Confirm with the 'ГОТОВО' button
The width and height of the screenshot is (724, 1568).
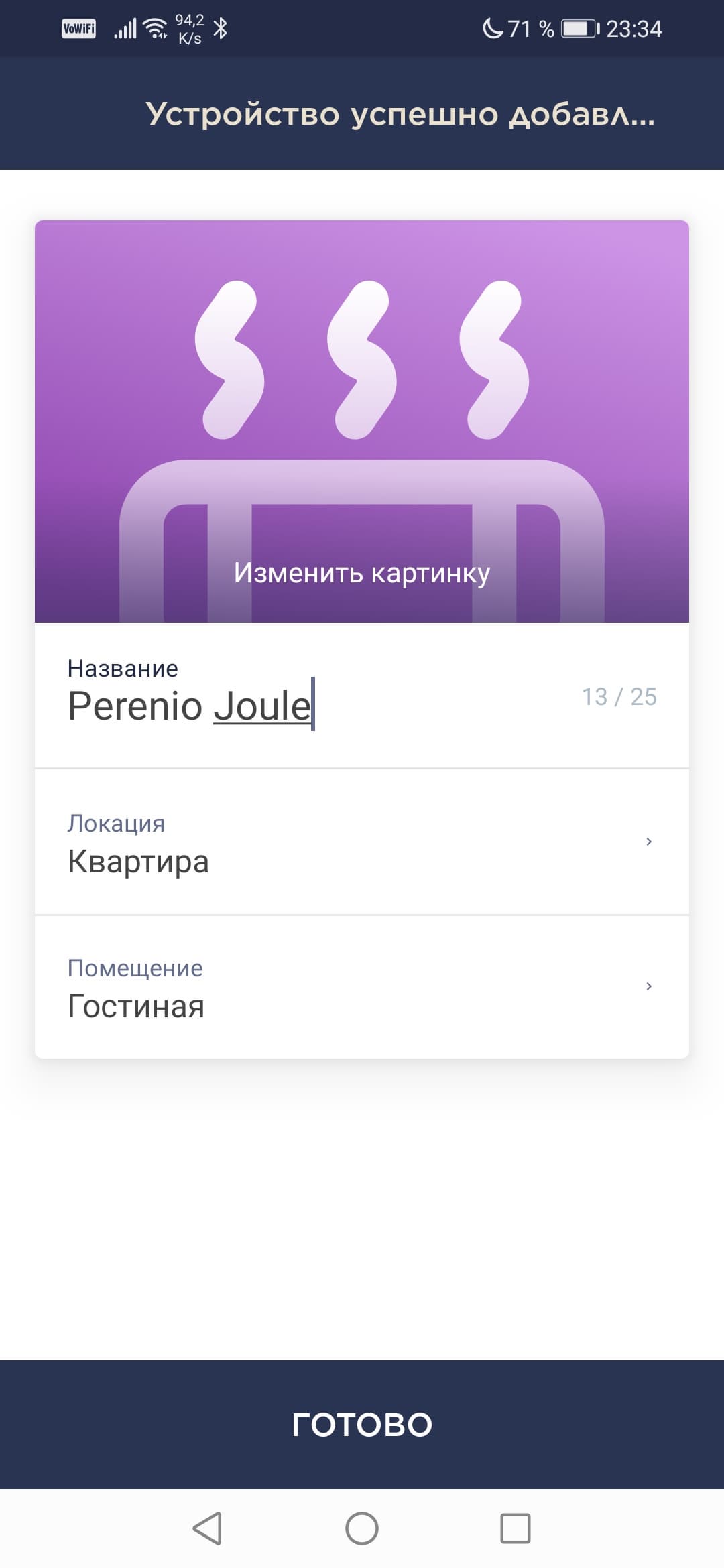coord(362,1424)
